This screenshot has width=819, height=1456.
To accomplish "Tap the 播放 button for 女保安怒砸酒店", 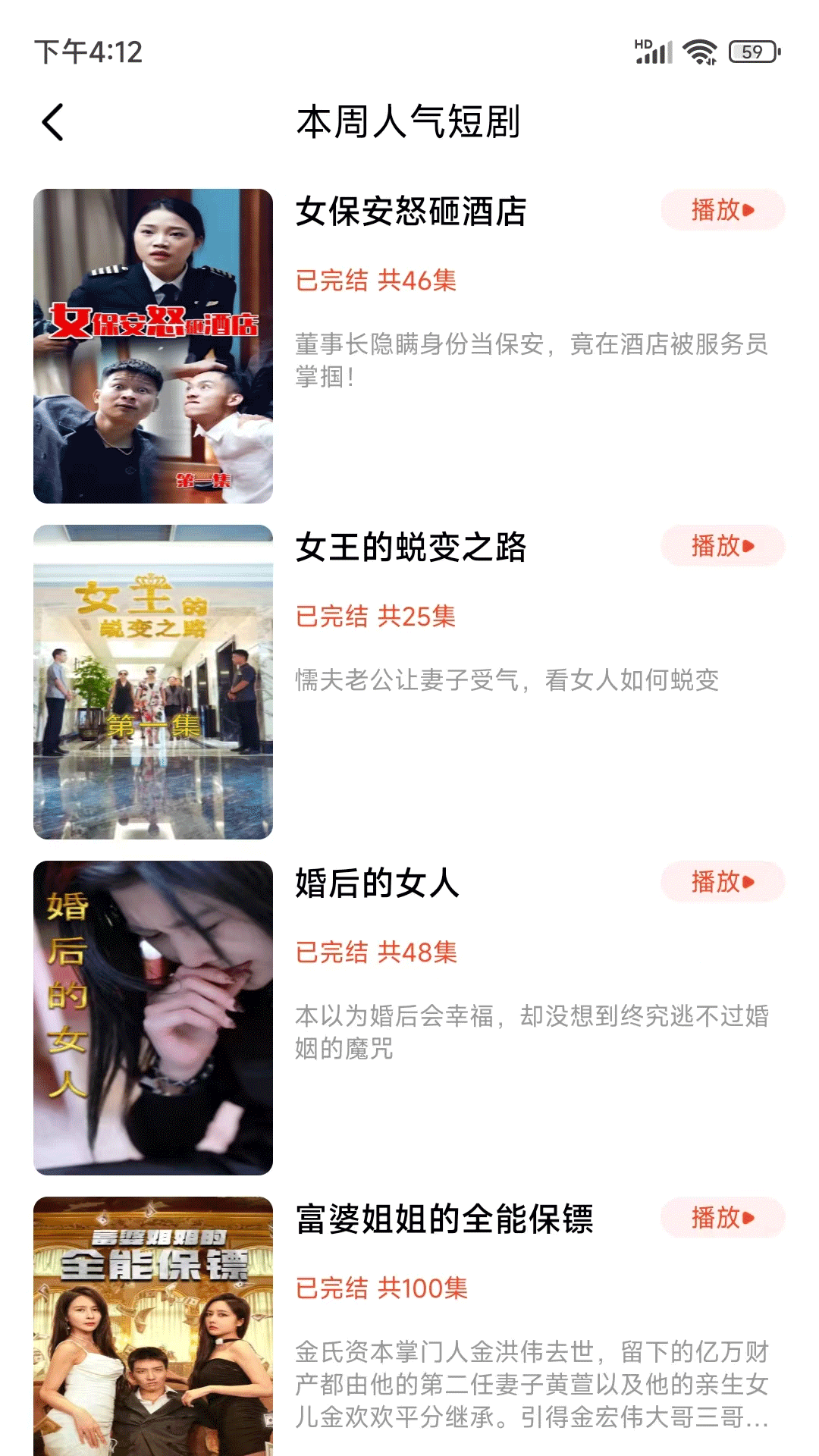I will click(x=723, y=211).
